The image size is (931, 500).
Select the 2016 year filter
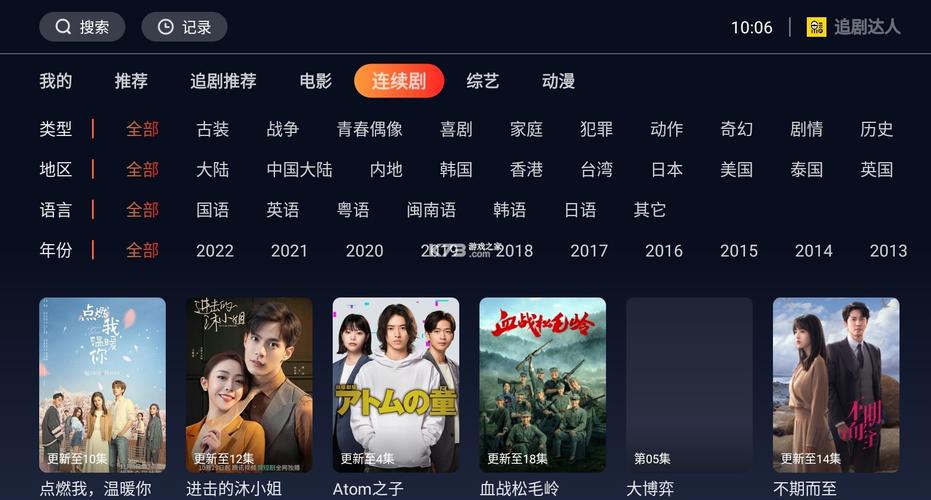click(664, 251)
